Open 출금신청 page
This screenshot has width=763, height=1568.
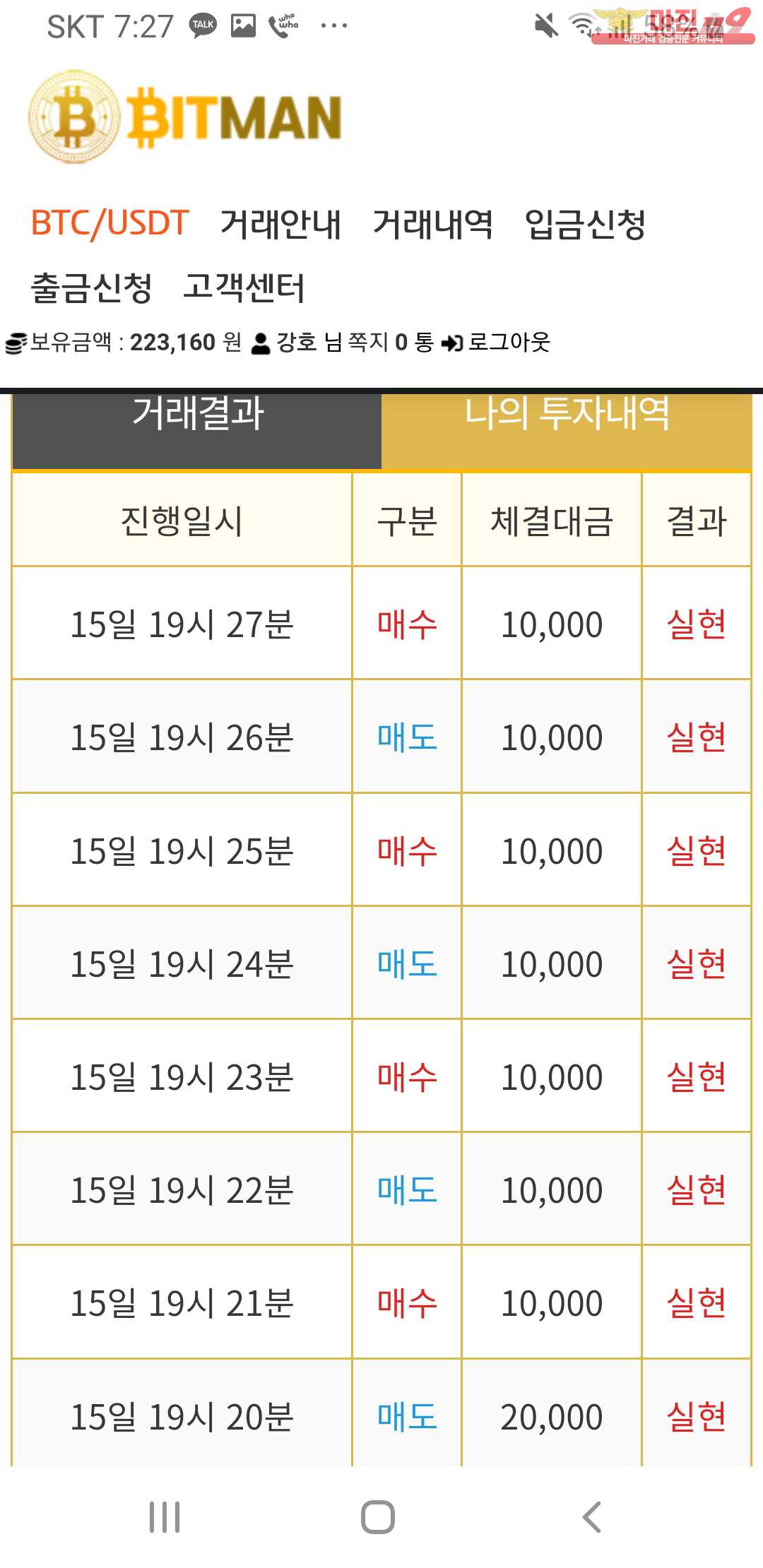pos(91,287)
